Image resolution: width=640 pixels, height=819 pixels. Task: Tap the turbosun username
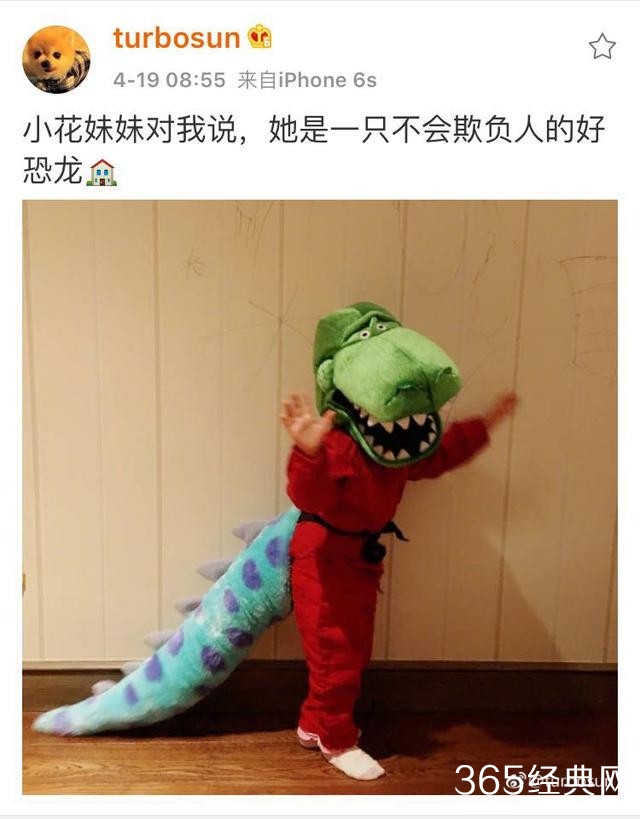(x=176, y=39)
